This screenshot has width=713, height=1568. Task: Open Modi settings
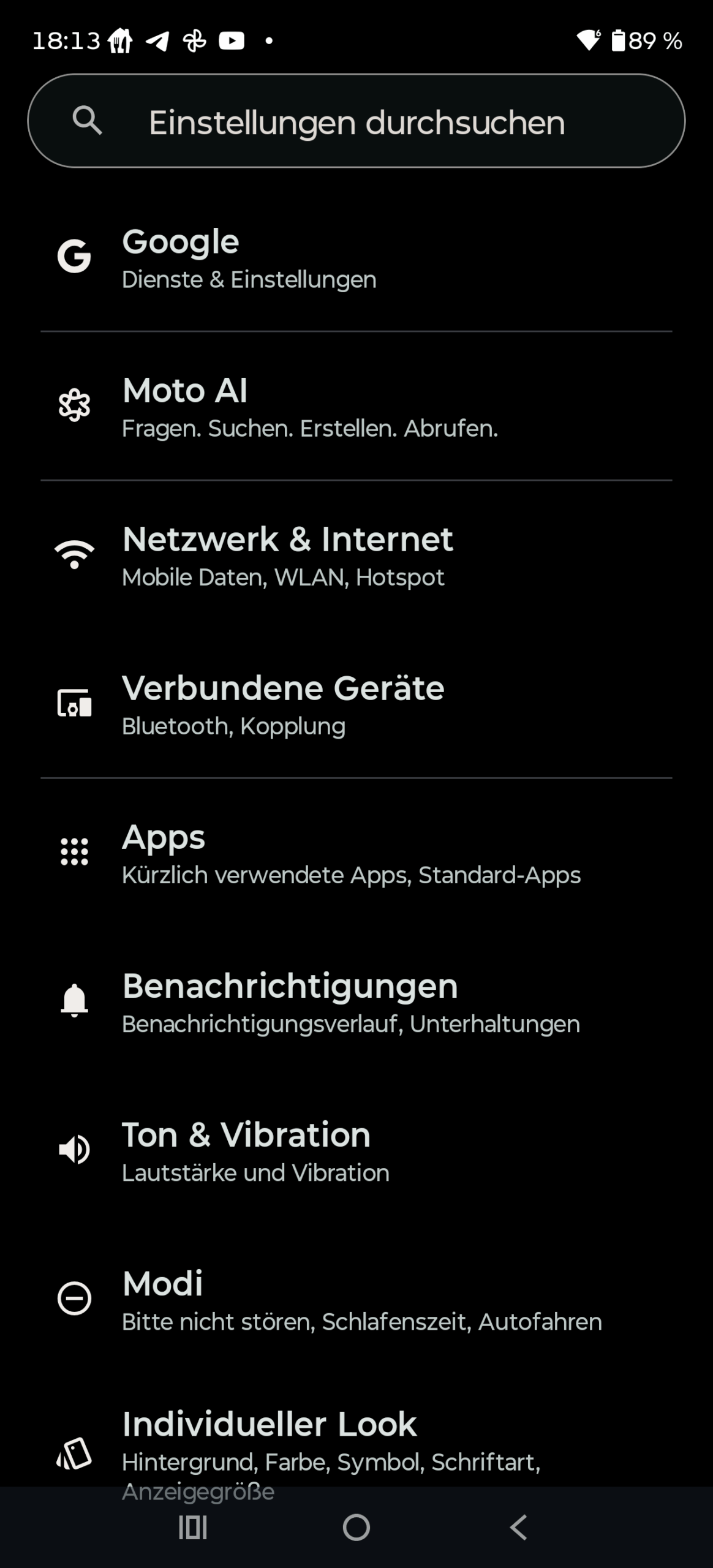(x=356, y=1299)
